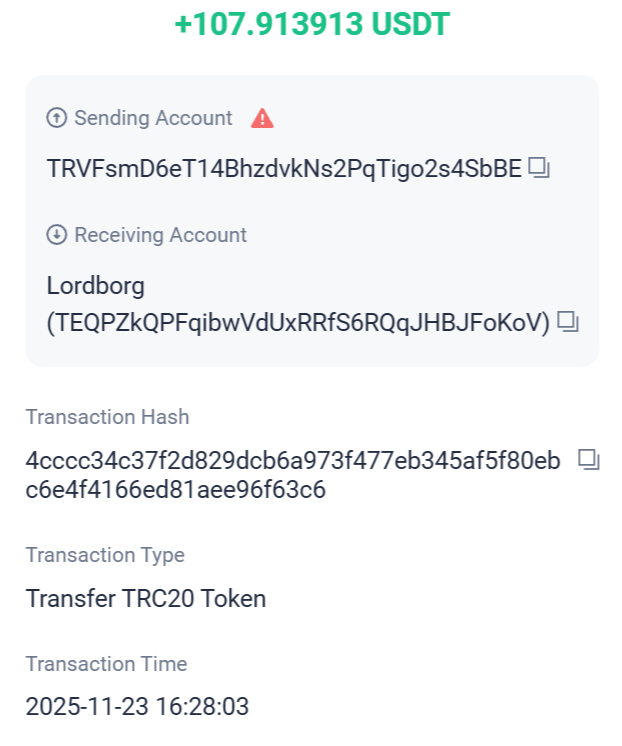Image resolution: width=622 pixels, height=746 pixels.
Task: Copy the sending account address
Action: [540, 169]
